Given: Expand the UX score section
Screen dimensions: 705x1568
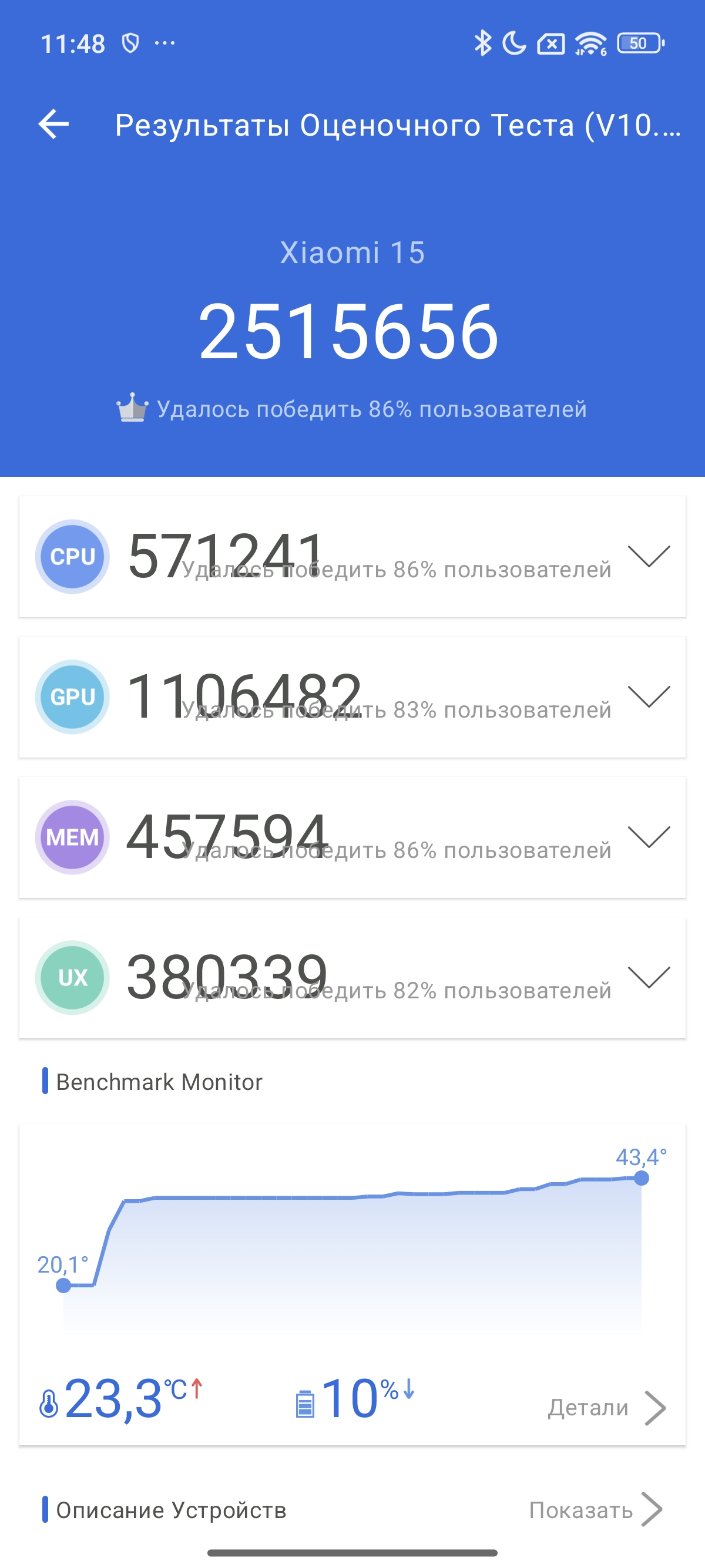Looking at the screenshot, I should (x=649, y=977).
